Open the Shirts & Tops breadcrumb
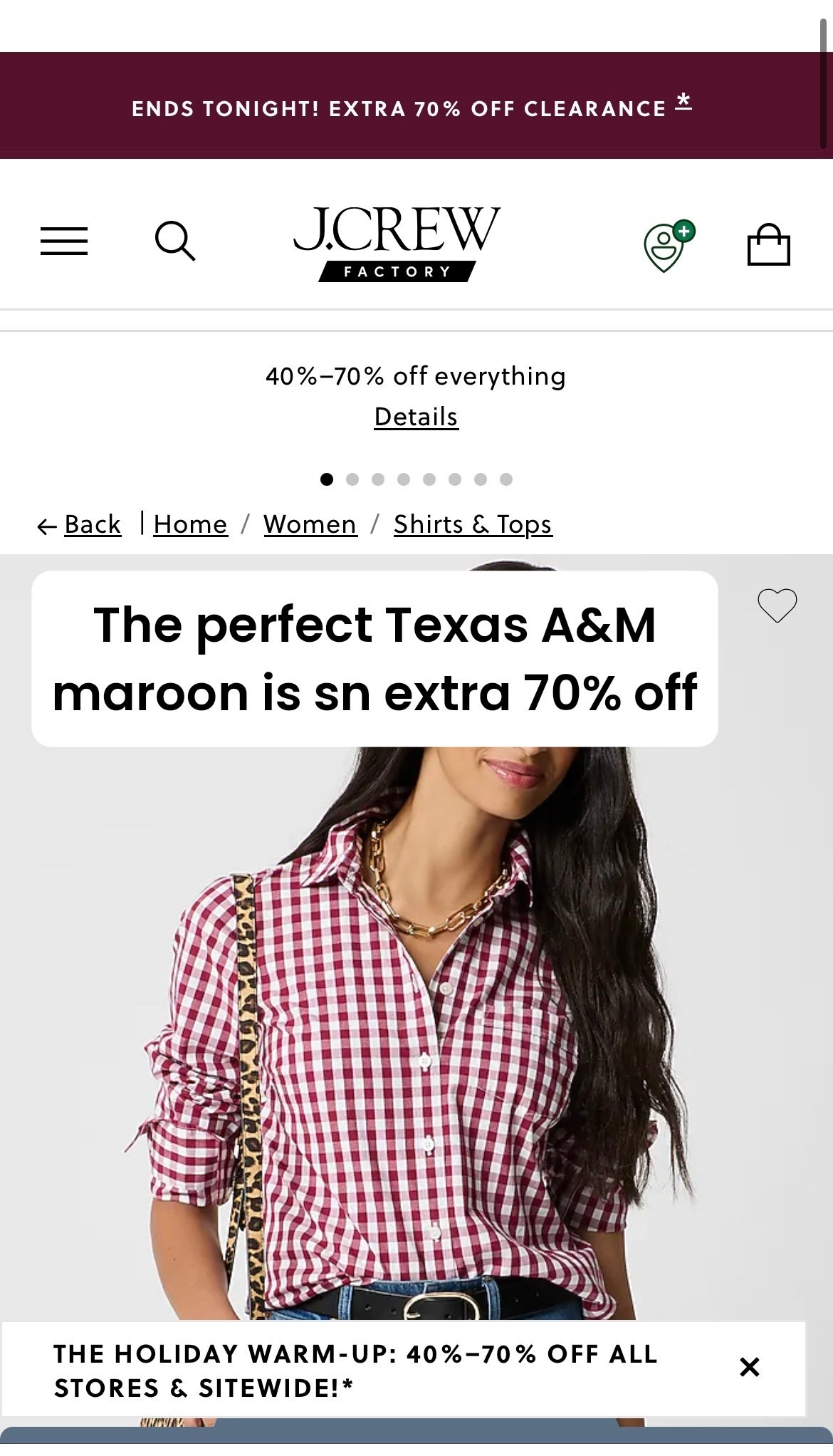Viewport: 833px width, 1456px height. coord(473,524)
